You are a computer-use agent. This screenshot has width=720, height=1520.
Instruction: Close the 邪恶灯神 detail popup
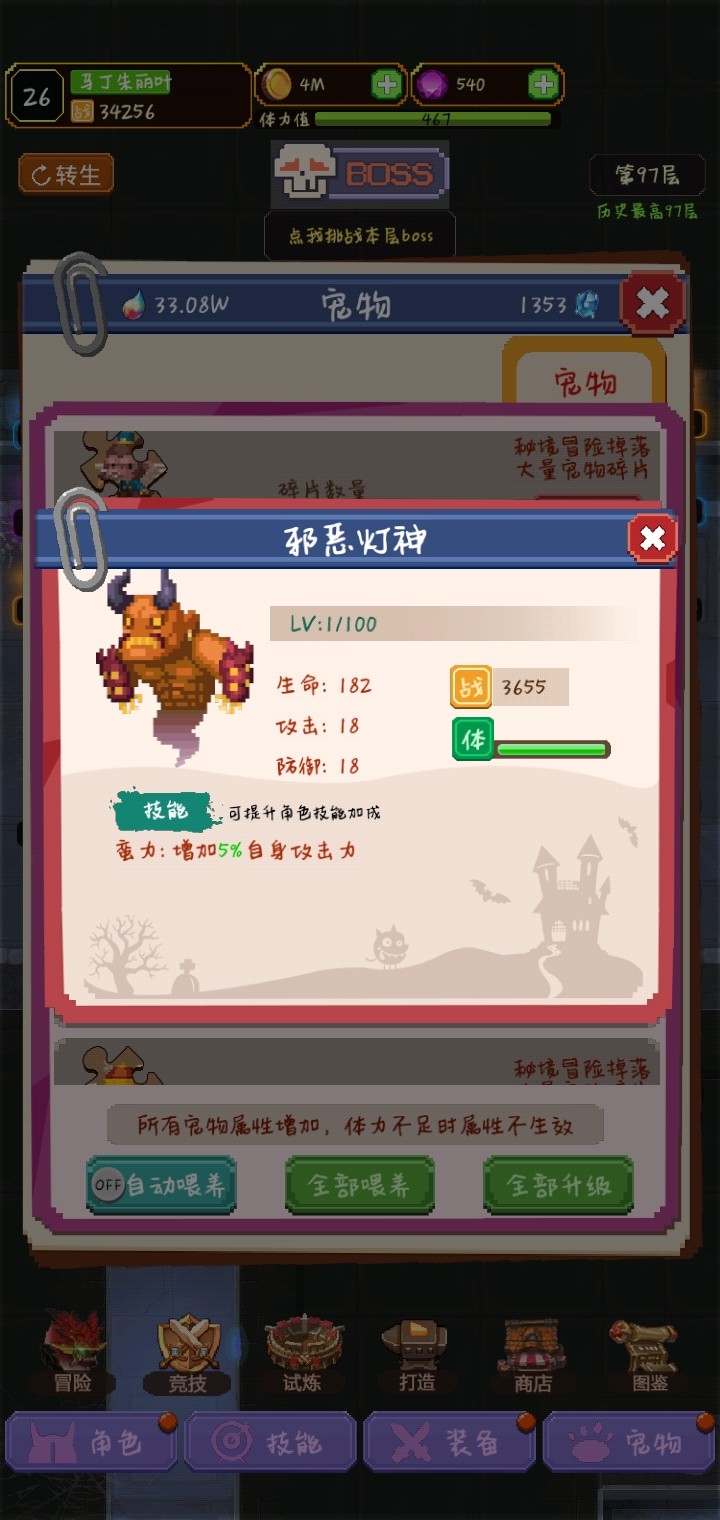click(x=652, y=540)
